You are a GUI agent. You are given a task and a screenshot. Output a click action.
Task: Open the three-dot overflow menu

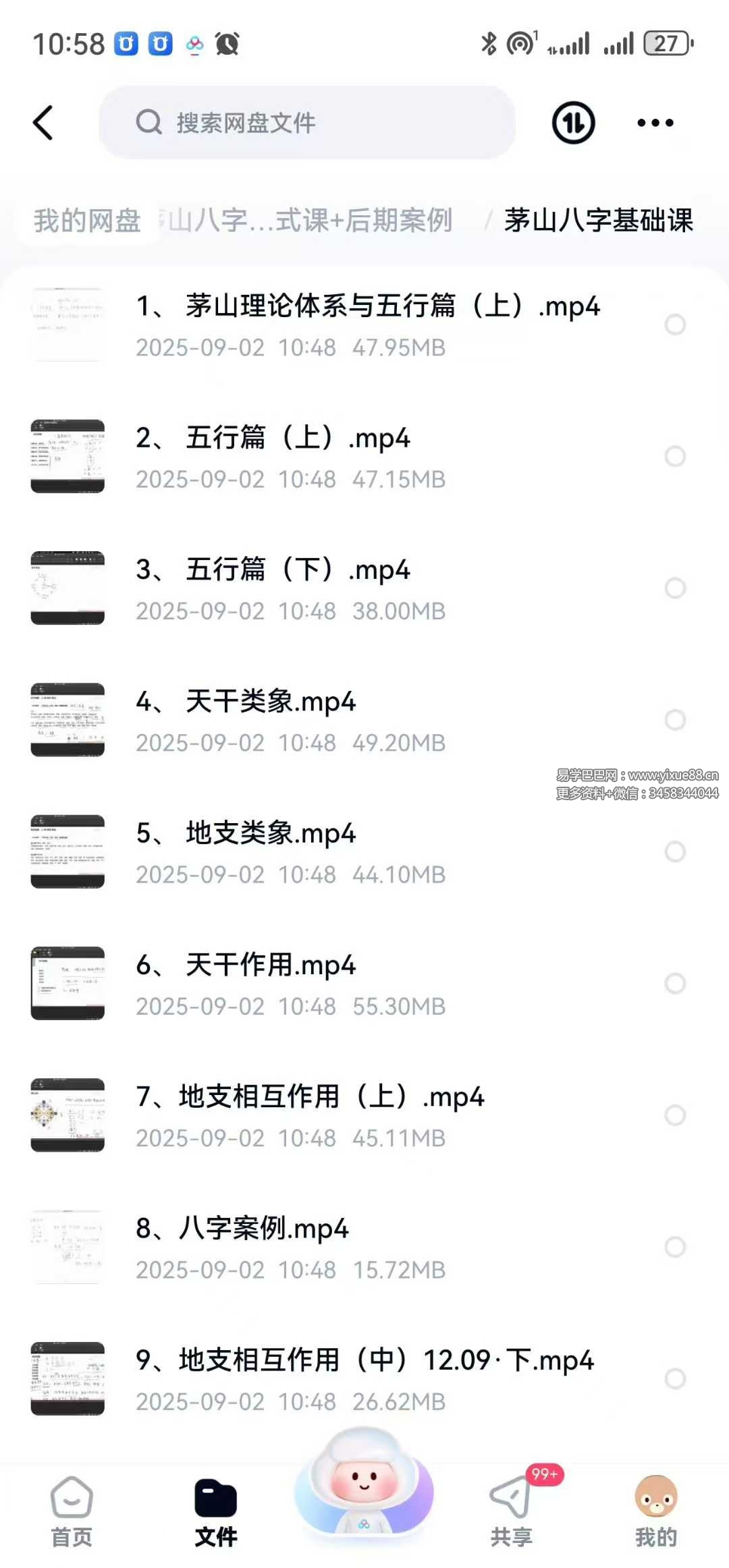pos(655,123)
